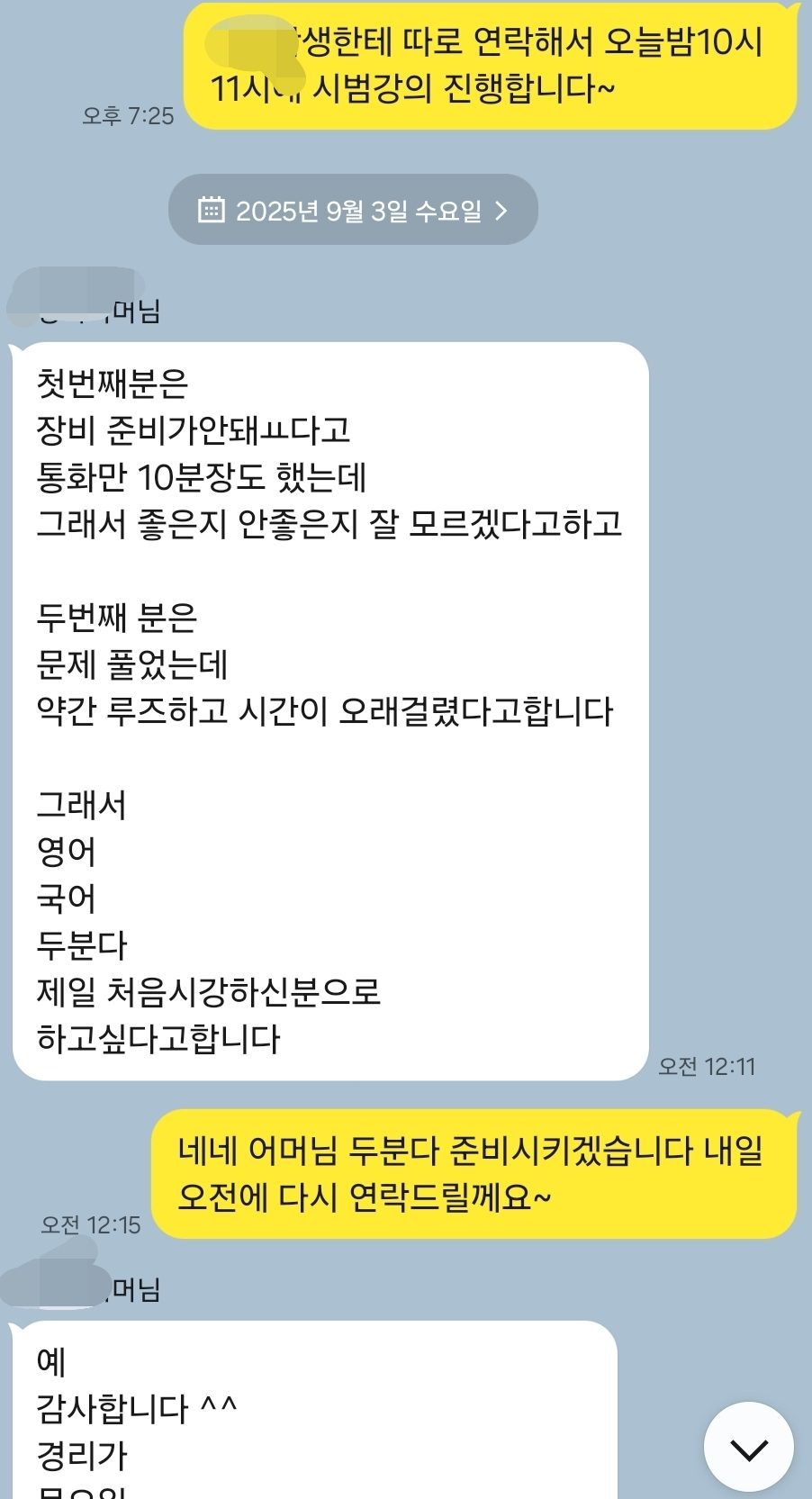Jump to latest message with down arrow
Image resolution: width=812 pixels, height=1499 pixels.
click(x=748, y=1448)
